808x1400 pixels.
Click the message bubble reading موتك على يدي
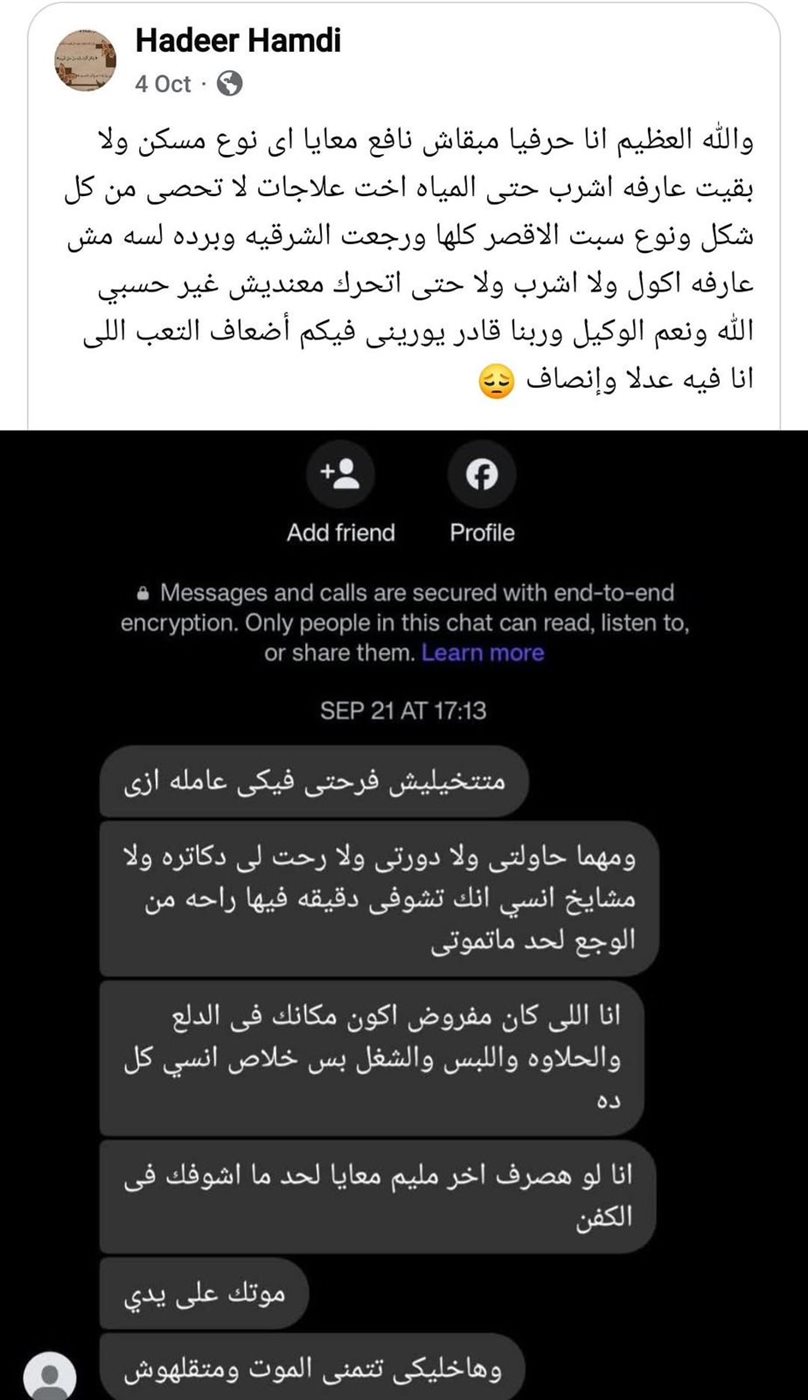pos(204,1293)
